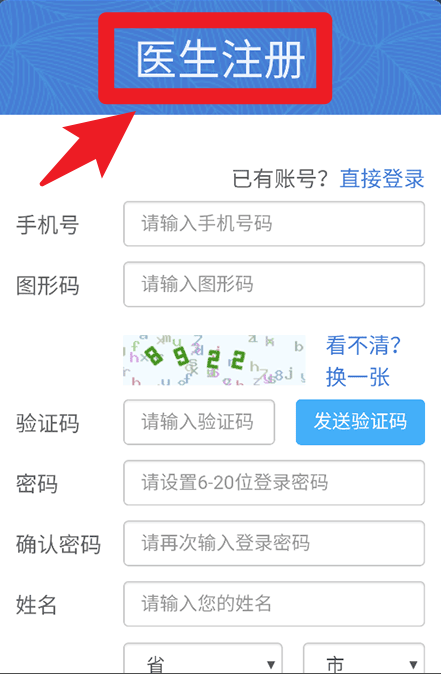The width and height of the screenshot is (441, 674).
Task: Refresh captcha via 看不清?换一张
Action: 363,361
